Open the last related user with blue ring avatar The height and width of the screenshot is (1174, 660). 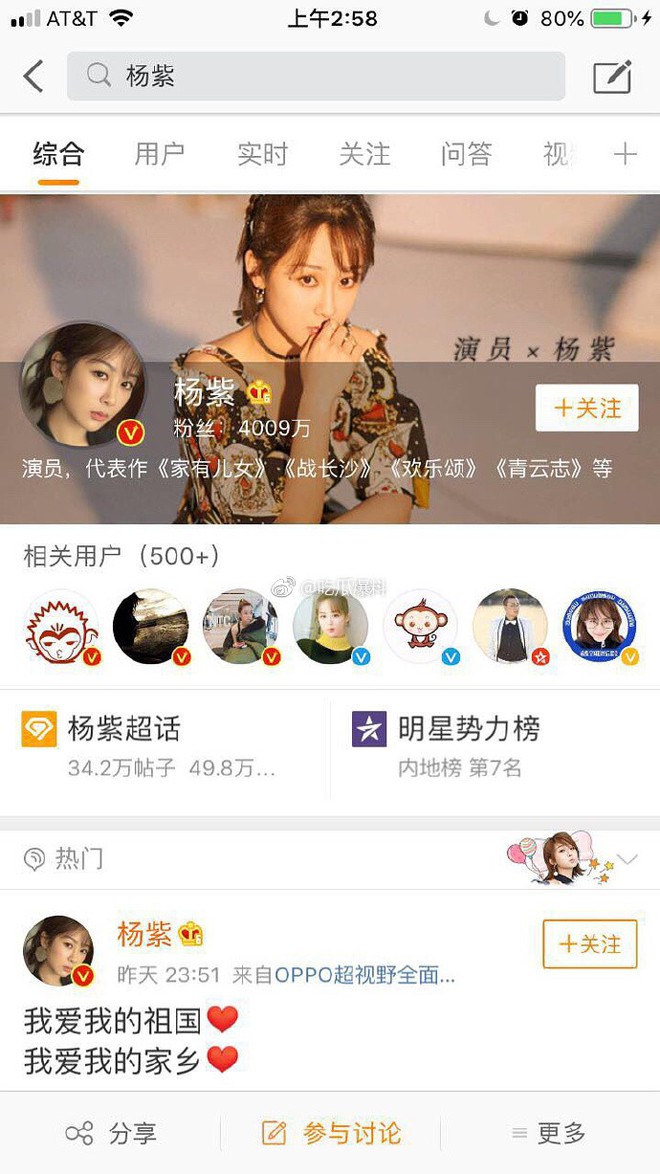click(600, 628)
